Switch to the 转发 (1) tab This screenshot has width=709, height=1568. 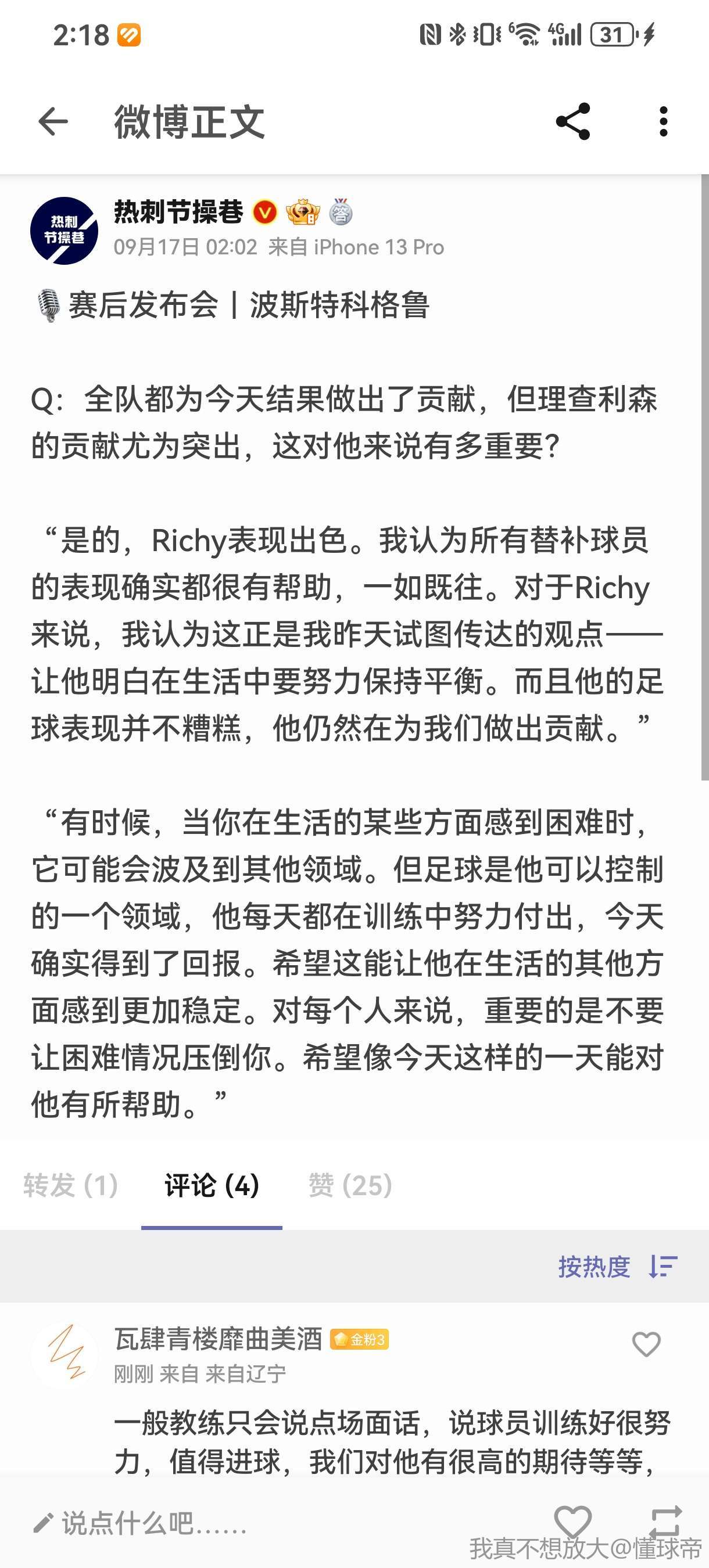pos(71,1185)
